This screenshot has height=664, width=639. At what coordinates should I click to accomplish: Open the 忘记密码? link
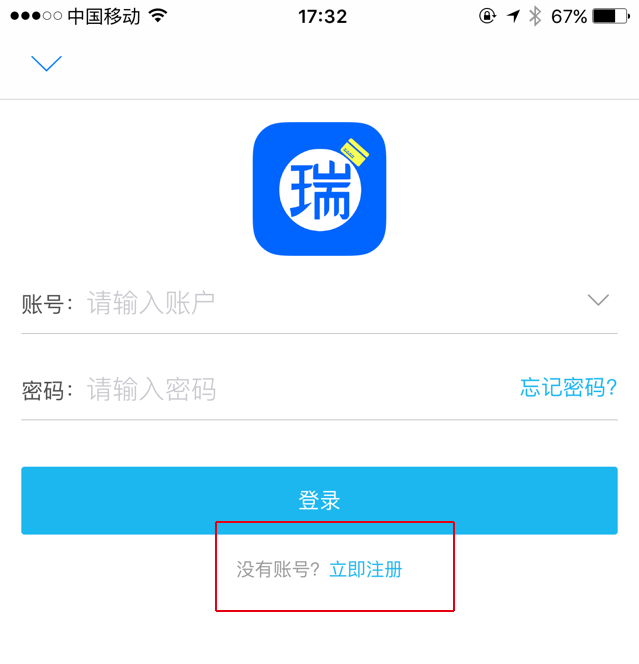pos(568,388)
